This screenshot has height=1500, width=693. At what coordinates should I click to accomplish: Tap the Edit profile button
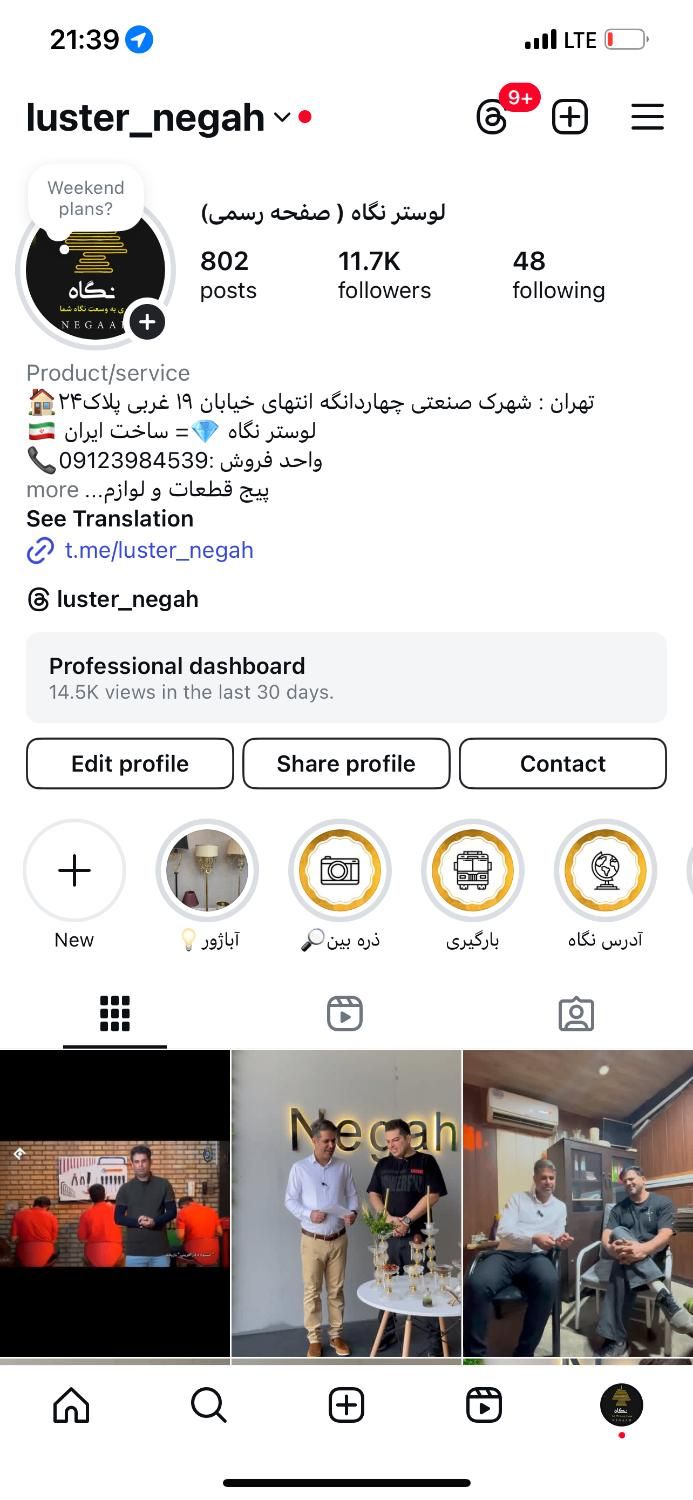pyautogui.click(x=130, y=764)
